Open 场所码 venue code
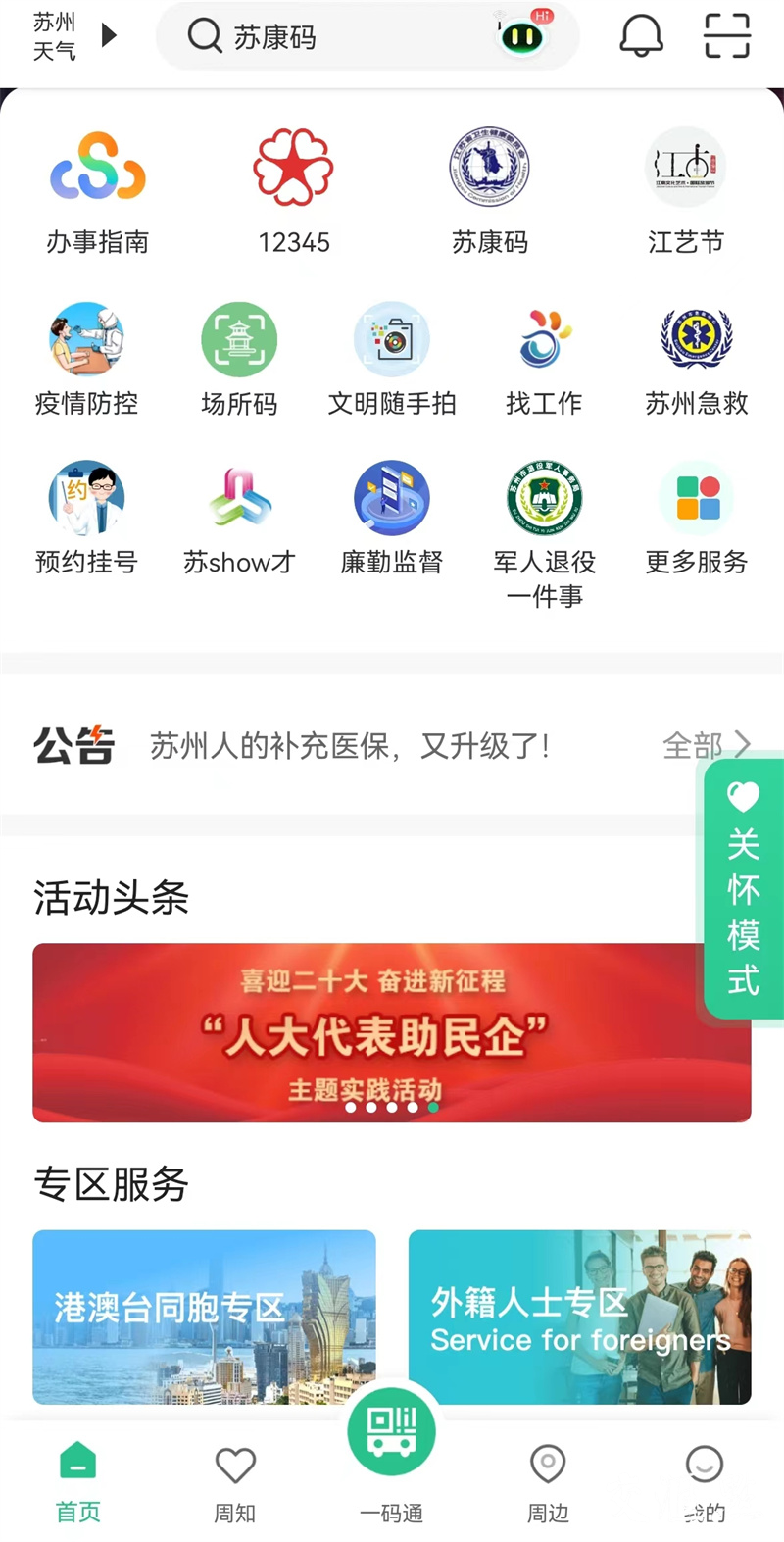Image resolution: width=784 pixels, height=1542 pixels. pos(239,359)
